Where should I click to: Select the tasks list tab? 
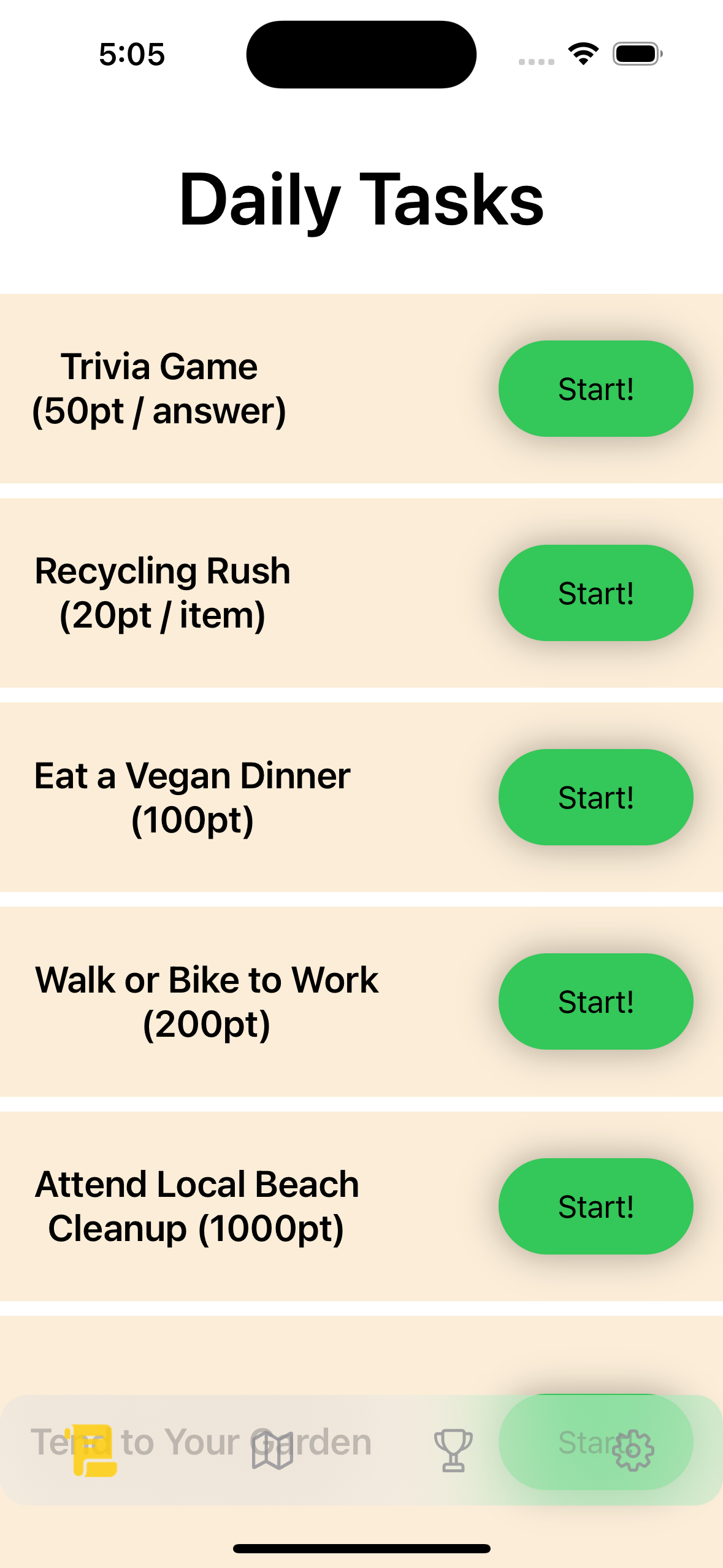pos(93,1450)
